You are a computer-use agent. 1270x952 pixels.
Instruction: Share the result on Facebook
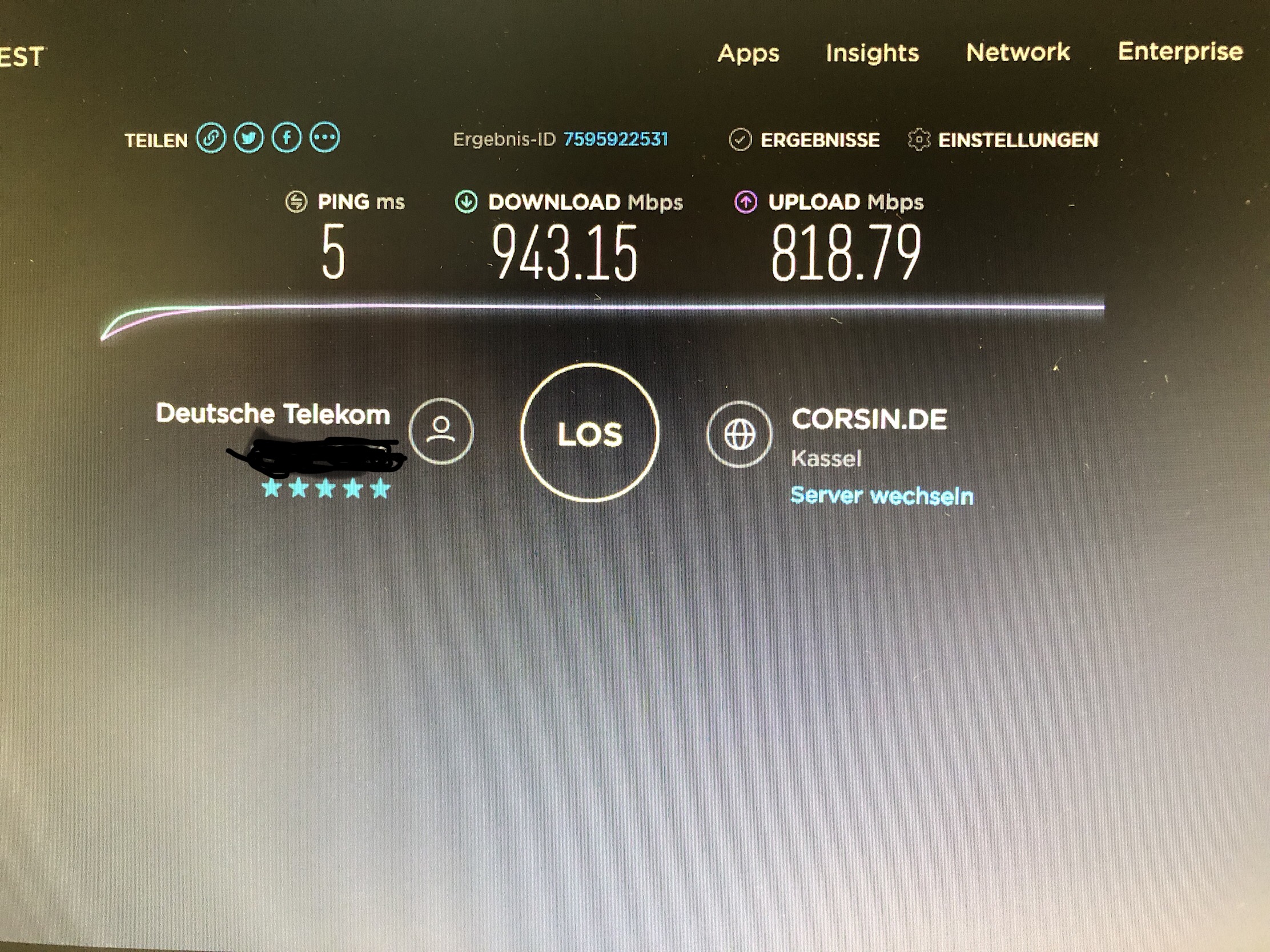(287, 138)
